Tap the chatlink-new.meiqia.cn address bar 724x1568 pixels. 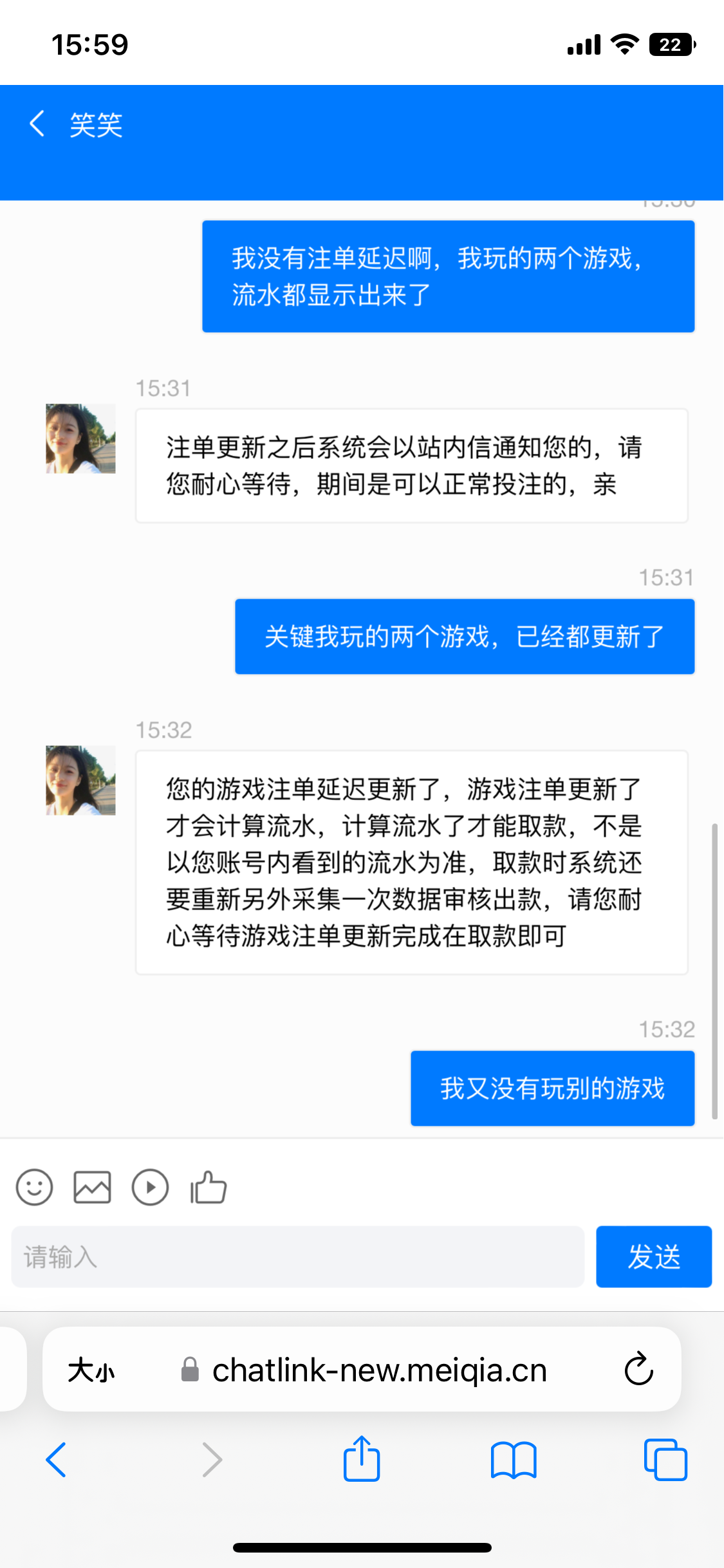pyautogui.click(x=380, y=1370)
